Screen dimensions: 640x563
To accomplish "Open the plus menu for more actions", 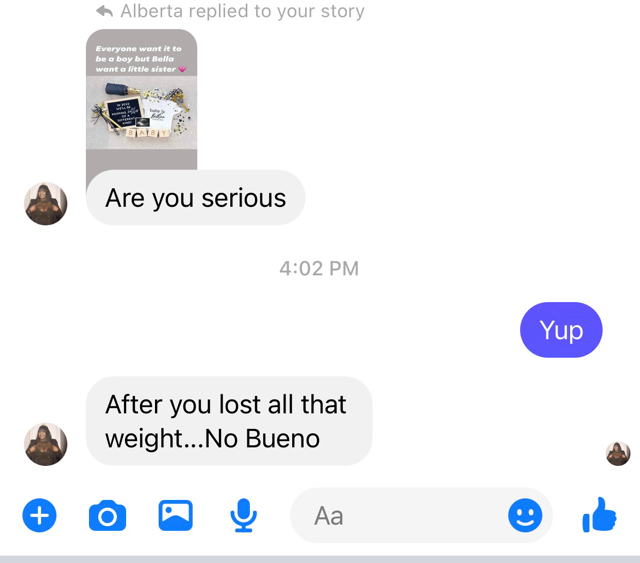I will coord(40,516).
